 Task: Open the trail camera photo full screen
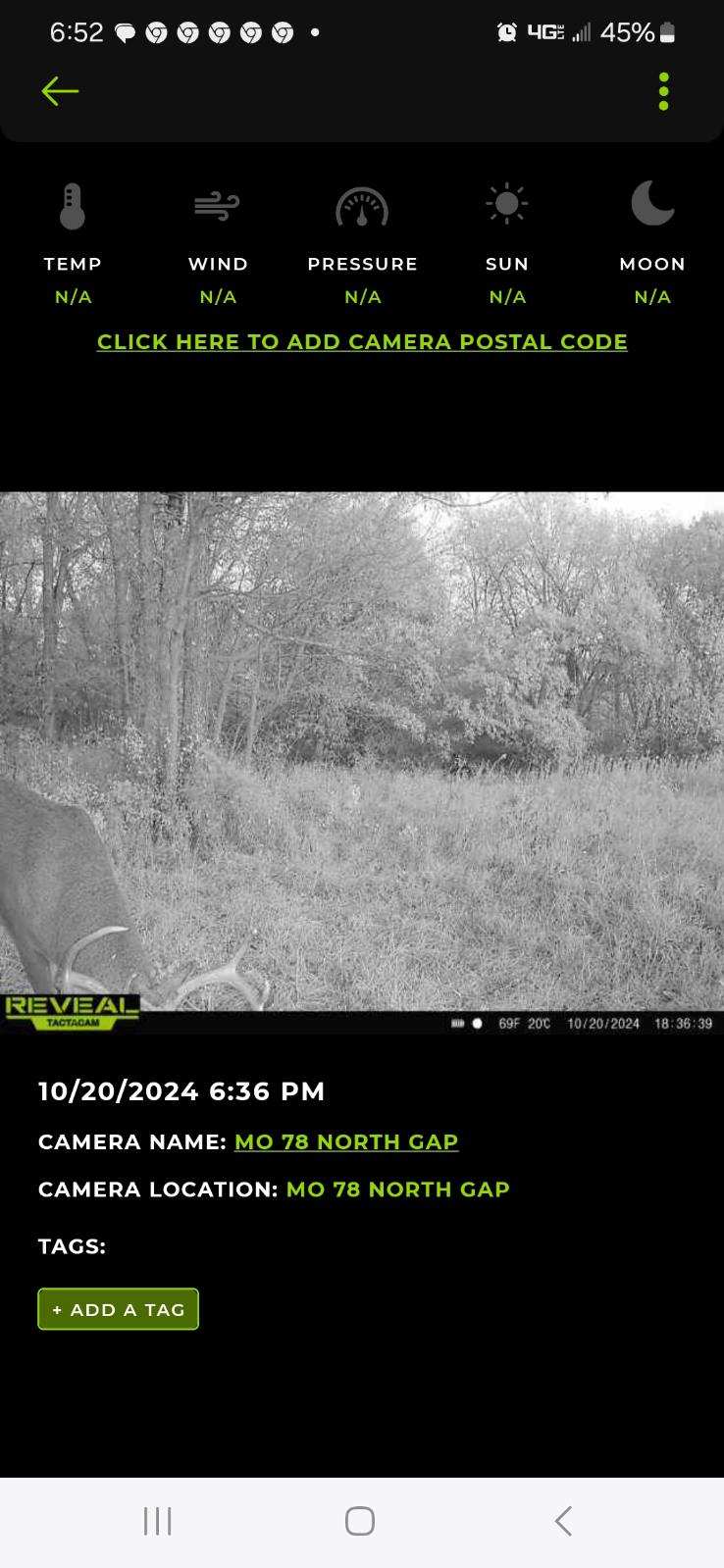[362, 762]
